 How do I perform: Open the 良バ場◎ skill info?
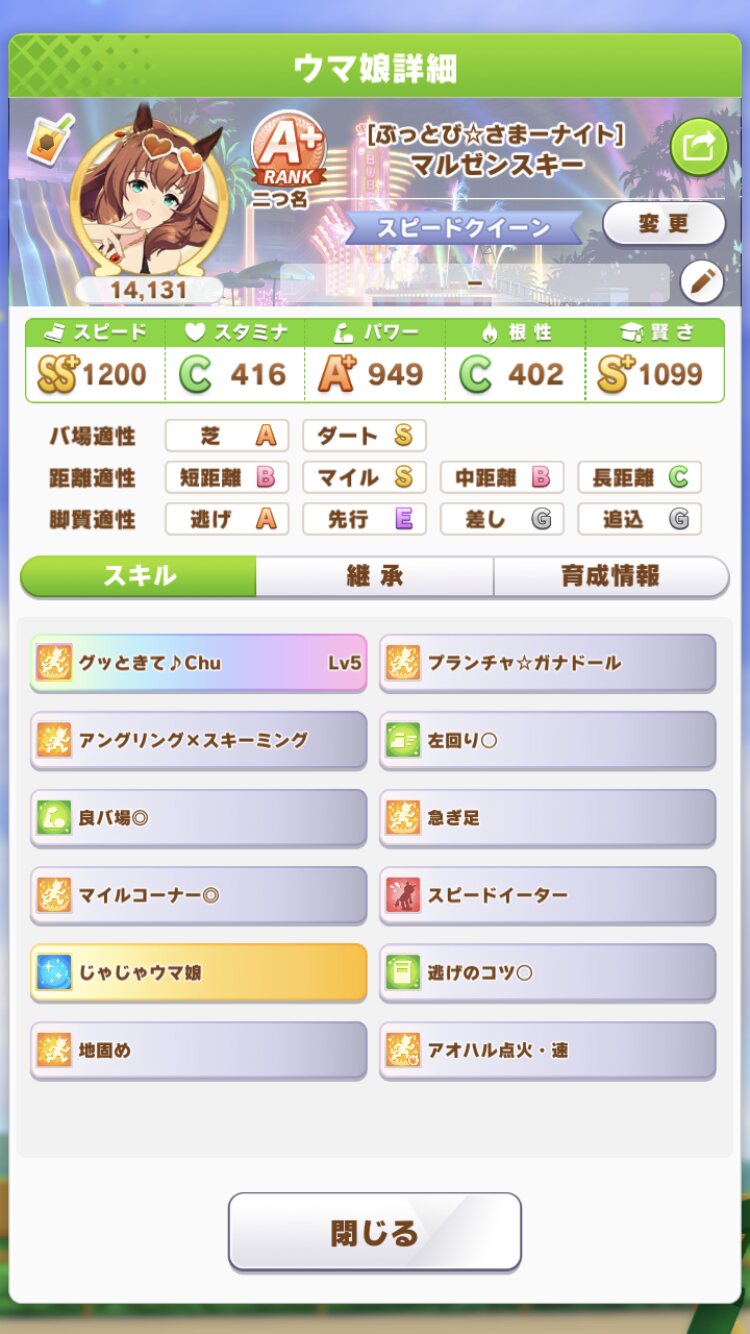(198, 818)
